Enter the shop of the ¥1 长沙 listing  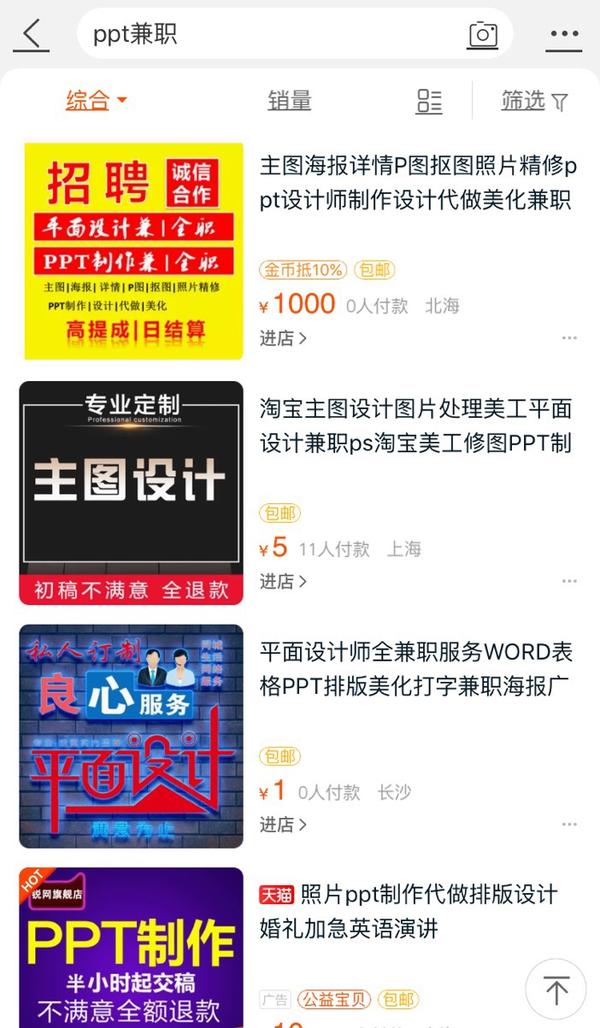283,824
